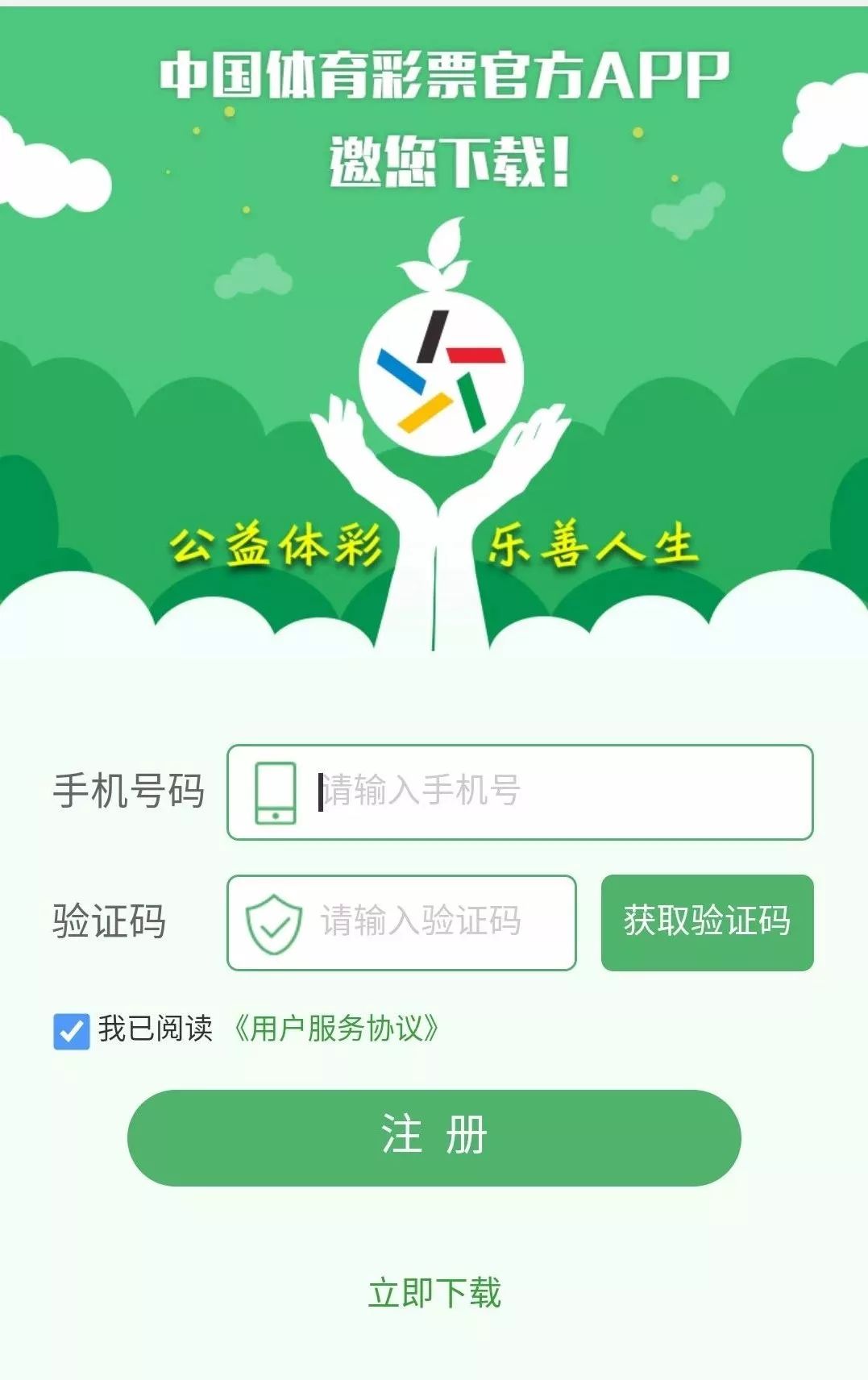Submit with the 注册 button
Screen dimensions: 868x1380
pyautogui.click(x=434, y=1137)
